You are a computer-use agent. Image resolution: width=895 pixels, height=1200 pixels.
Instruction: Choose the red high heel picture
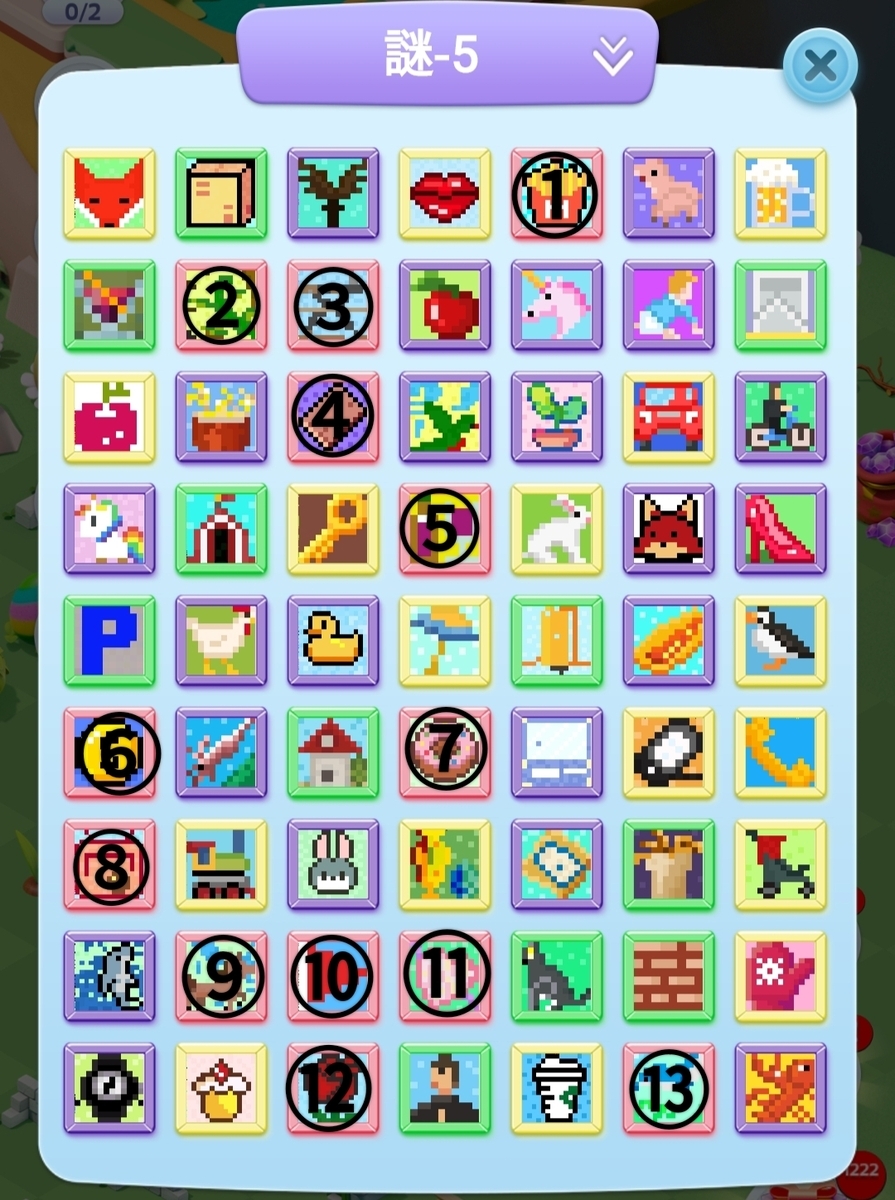pyautogui.click(x=781, y=530)
